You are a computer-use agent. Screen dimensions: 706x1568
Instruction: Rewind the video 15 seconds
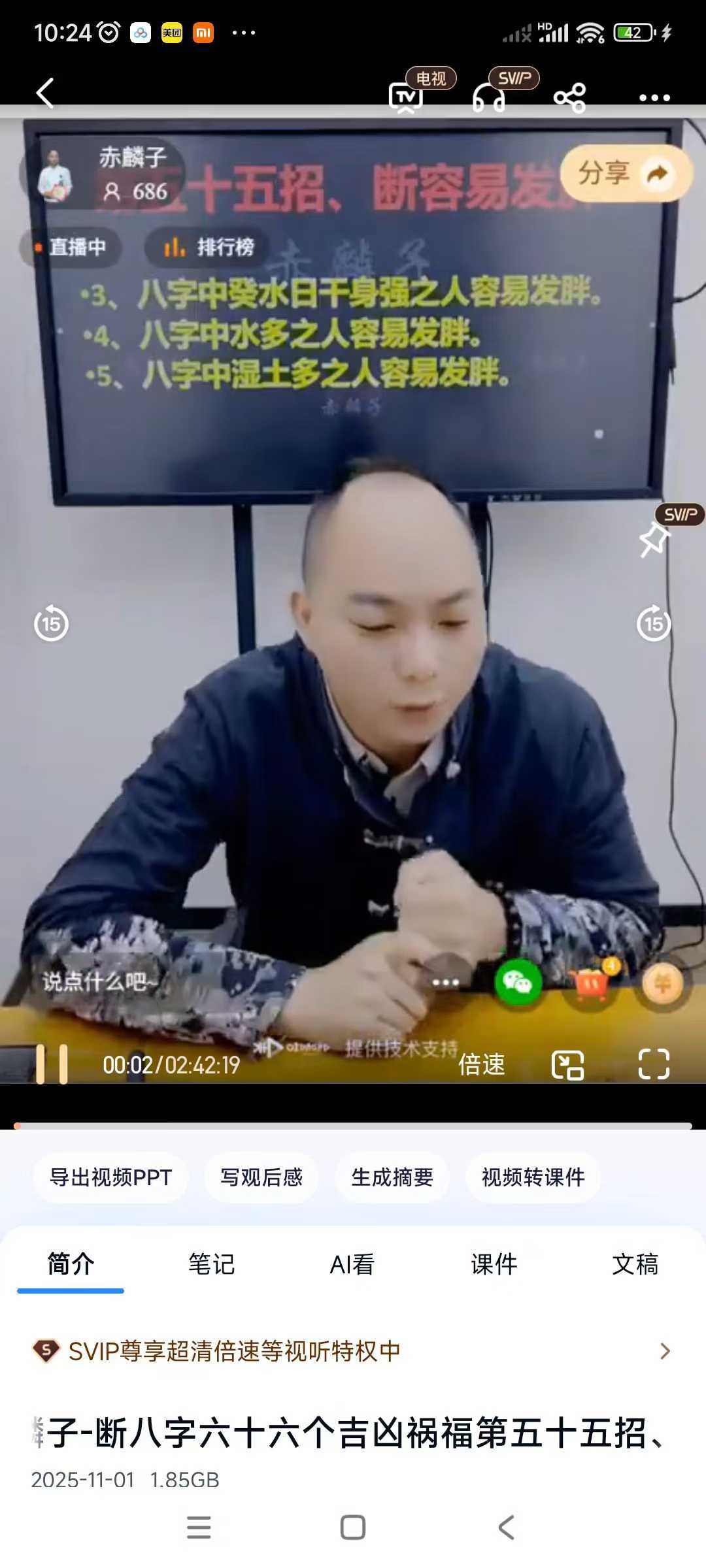[x=51, y=623]
